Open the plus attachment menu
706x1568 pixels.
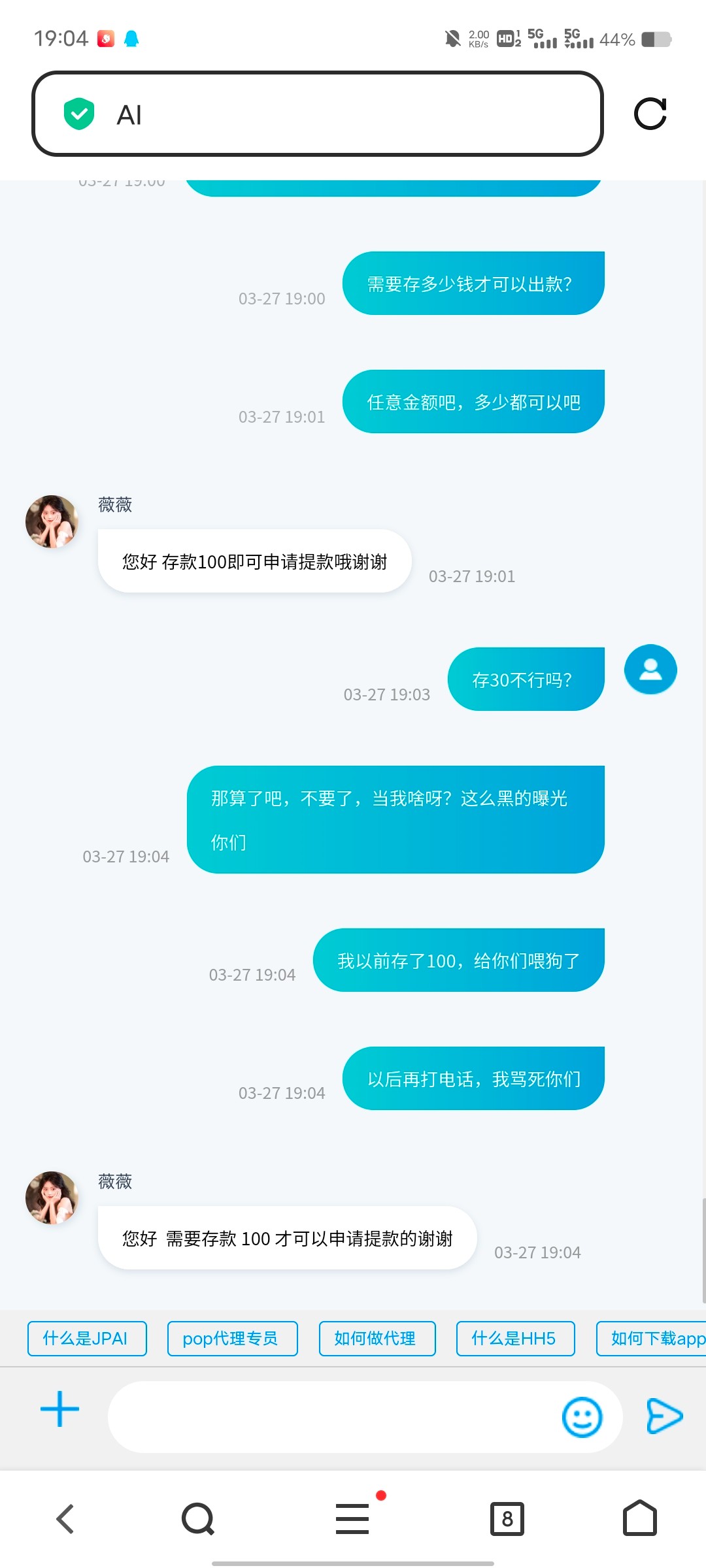coord(59,1409)
